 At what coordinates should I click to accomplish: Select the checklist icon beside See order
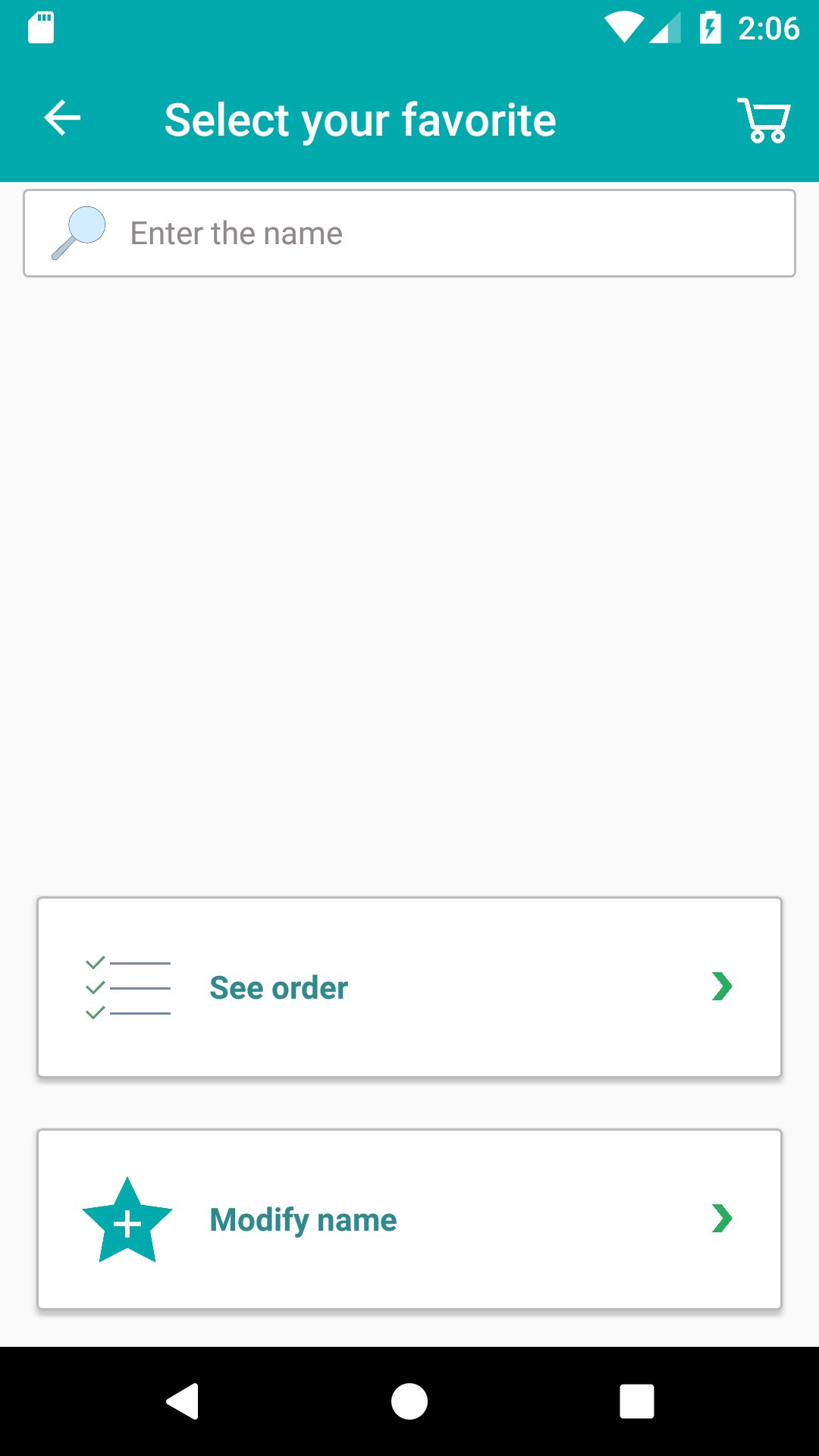click(x=127, y=987)
